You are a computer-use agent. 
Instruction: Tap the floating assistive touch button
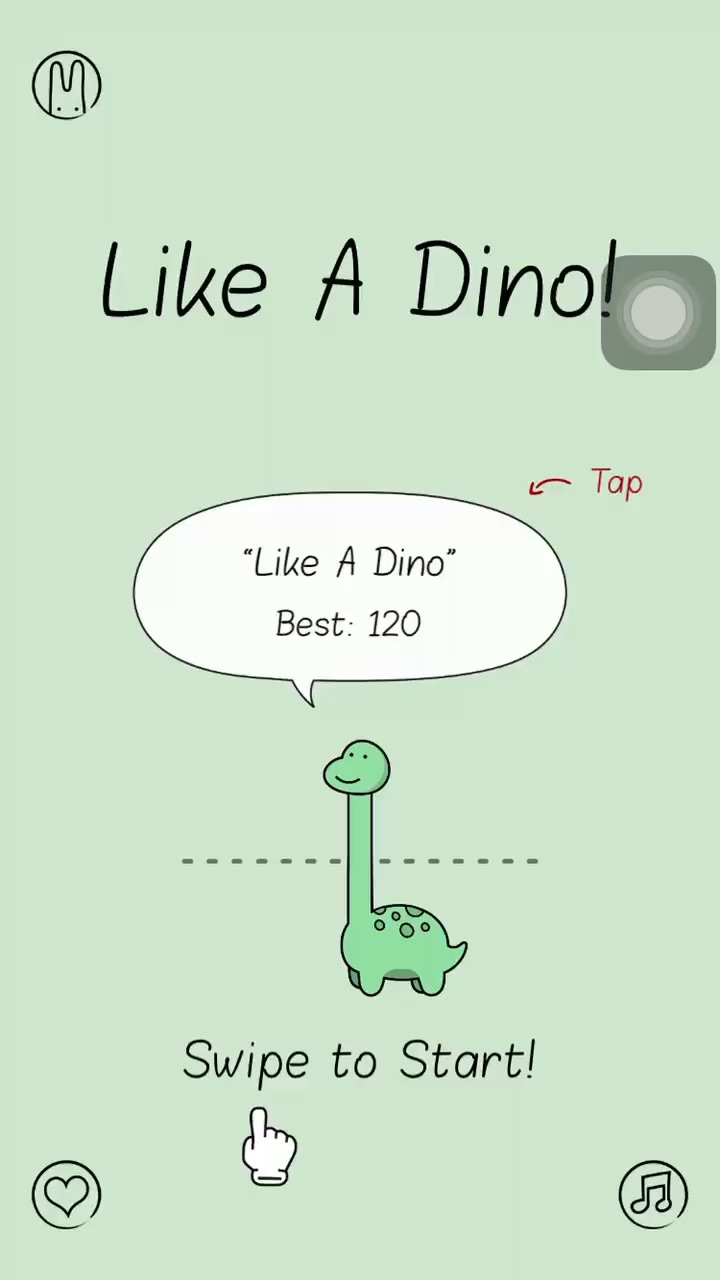point(658,313)
